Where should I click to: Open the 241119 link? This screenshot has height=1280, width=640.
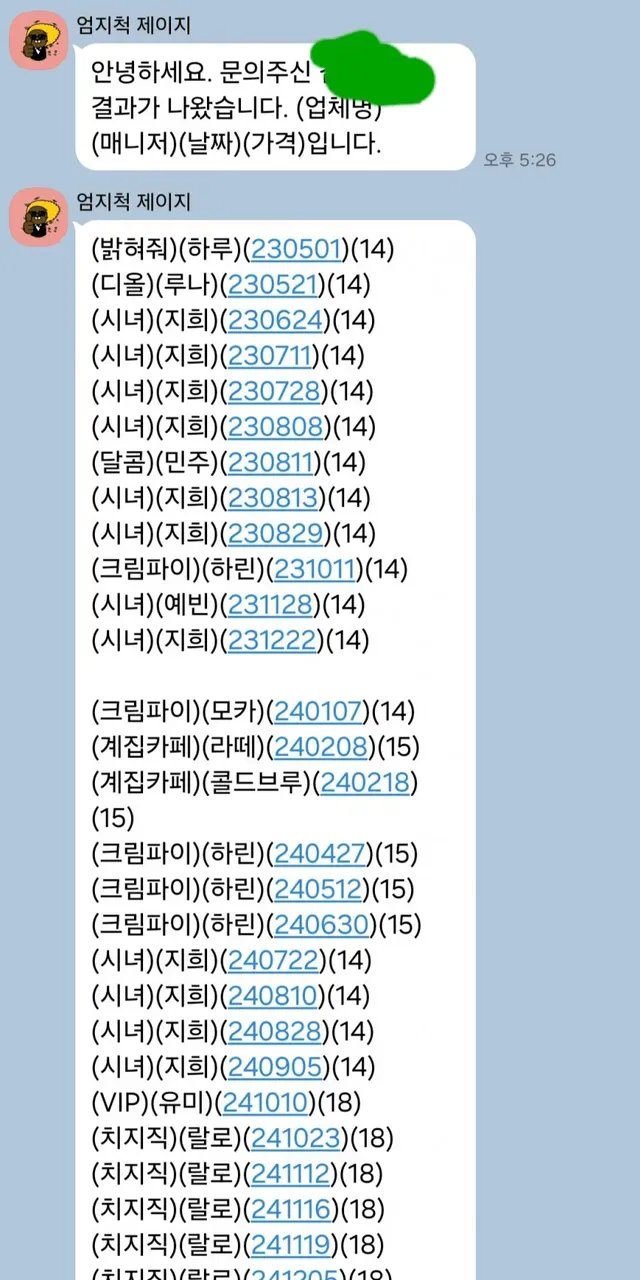298,1245
